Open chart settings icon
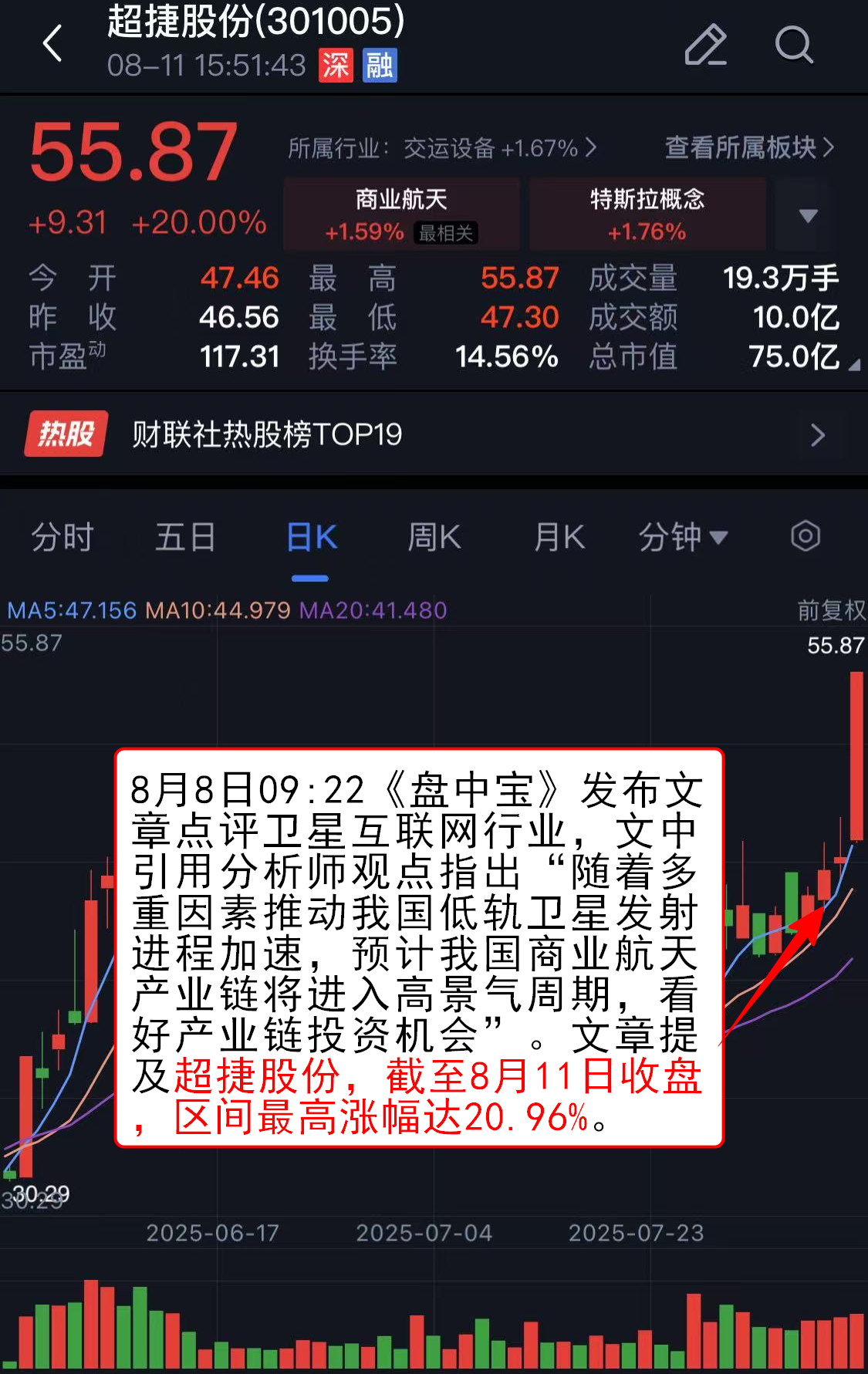868x1374 pixels. click(805, 536)
